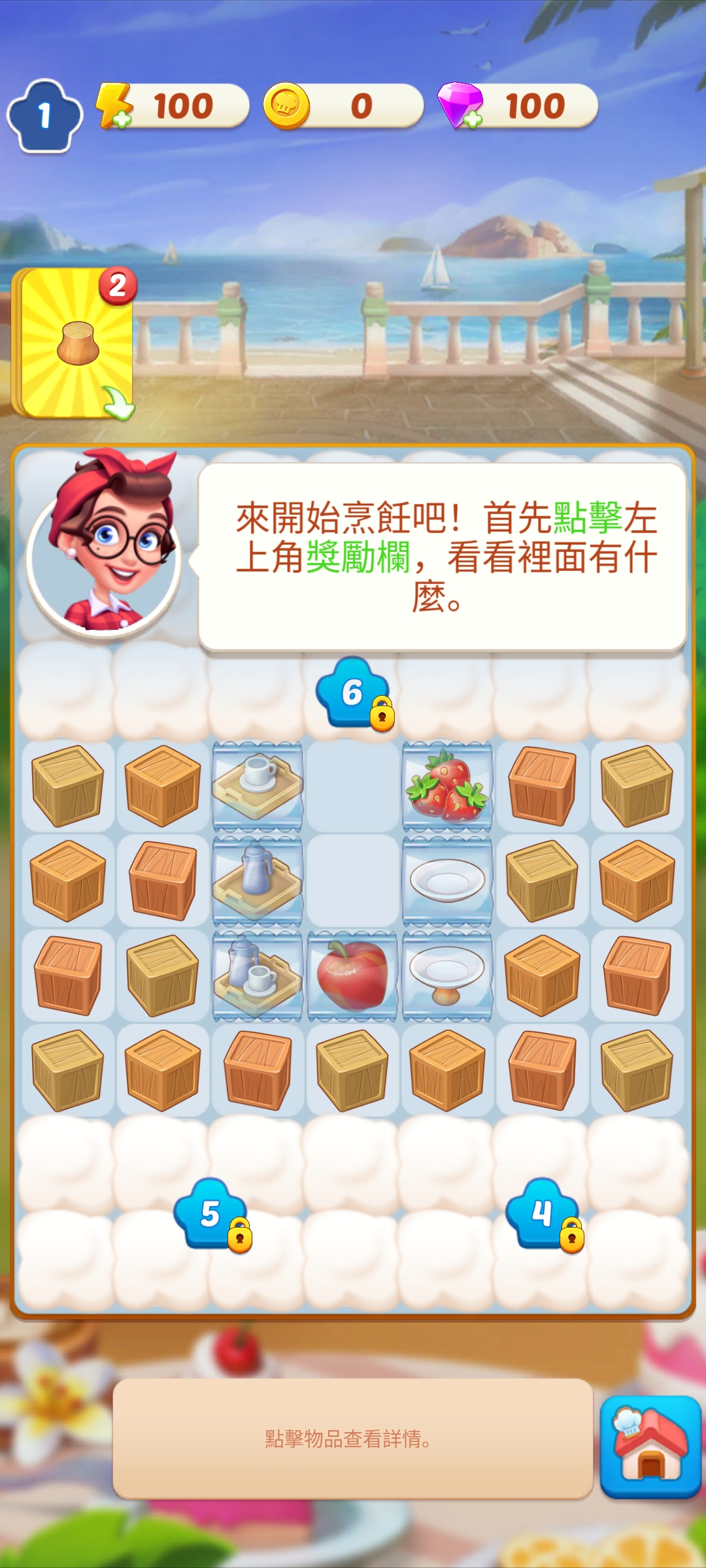Viewport: 706px width, 1568px height.
Task: Tap the locked level 4 badge
Action: click(543, 1214)
